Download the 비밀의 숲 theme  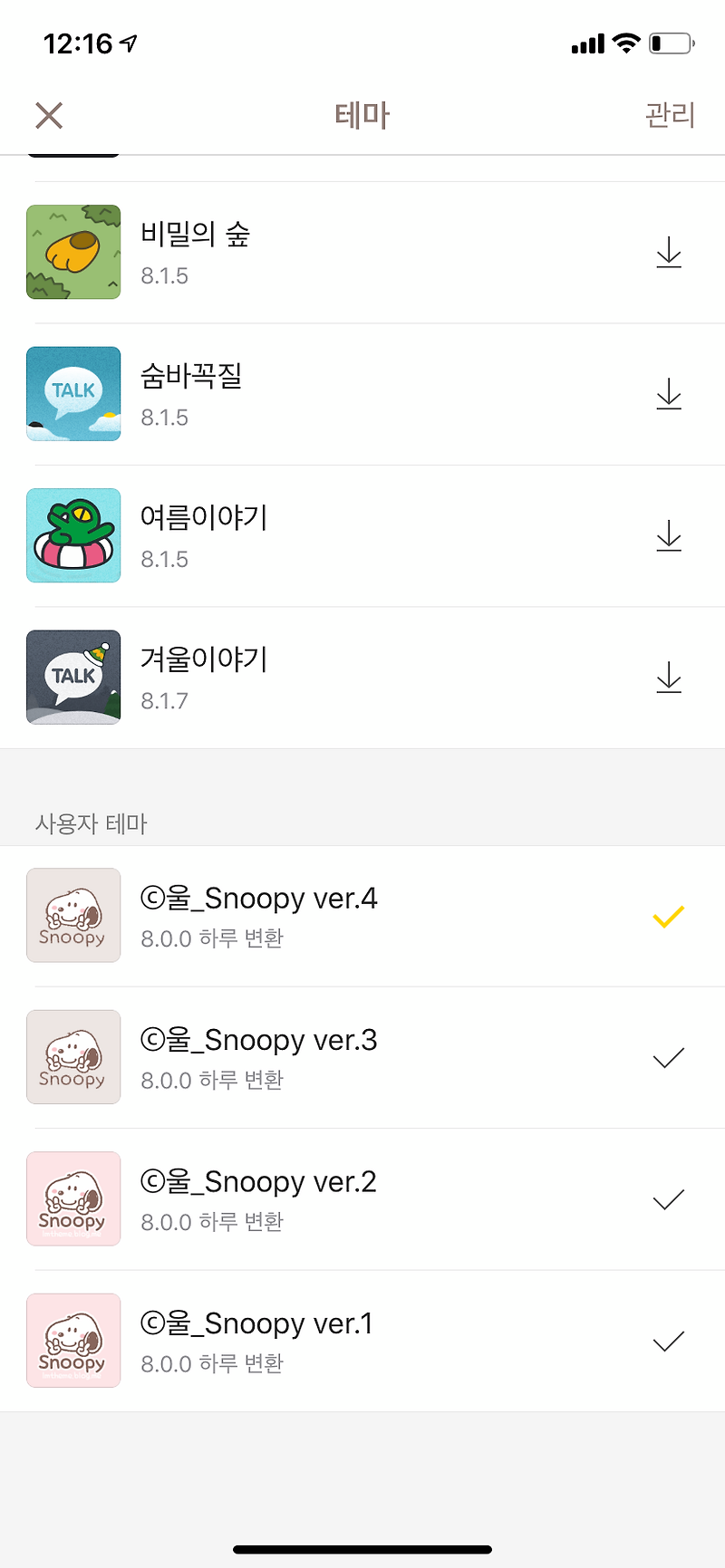669,253
